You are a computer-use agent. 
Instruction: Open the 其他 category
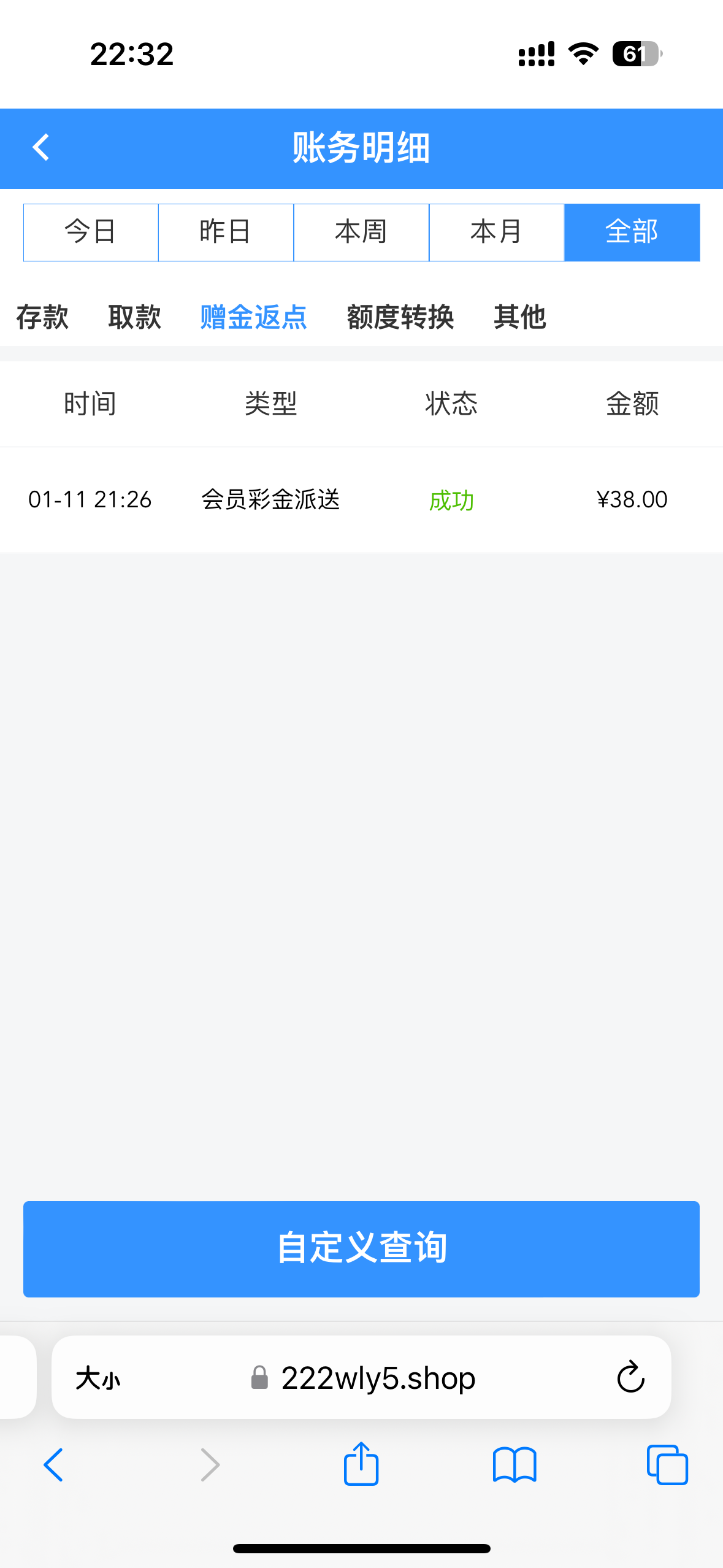tap(519, 317)
